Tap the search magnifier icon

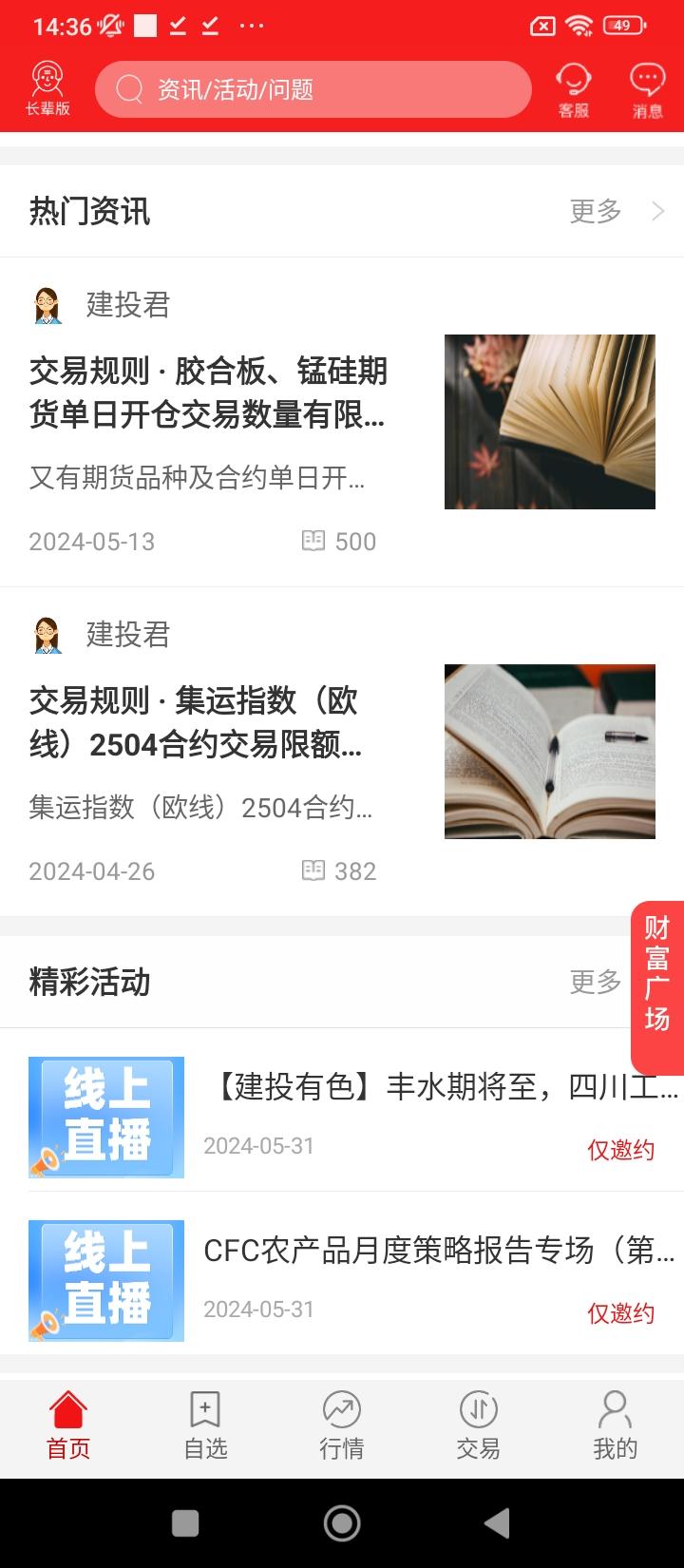click(x=130, y=89)
